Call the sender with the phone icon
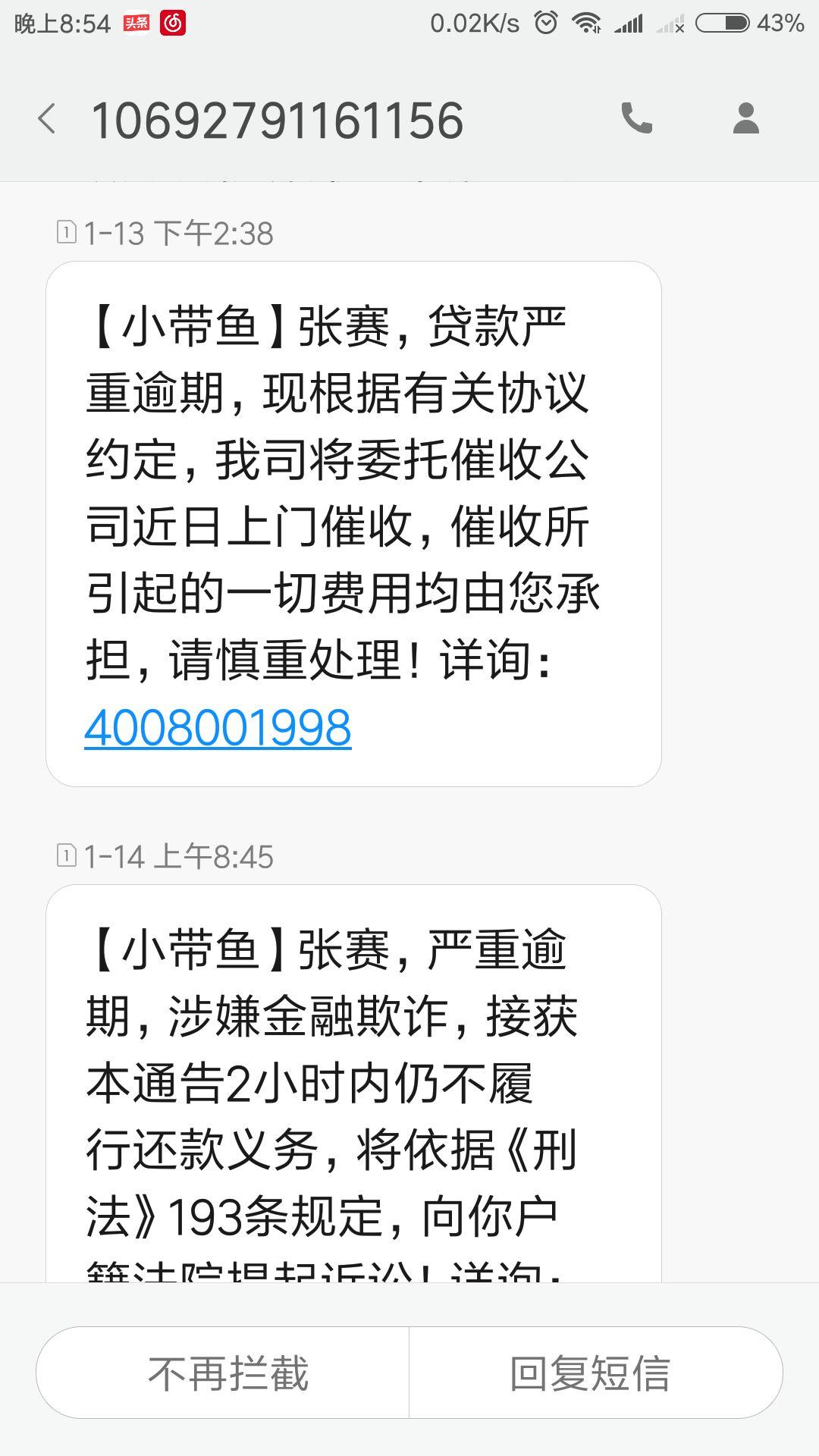The image size is (819, 1456). click(636, 119)
